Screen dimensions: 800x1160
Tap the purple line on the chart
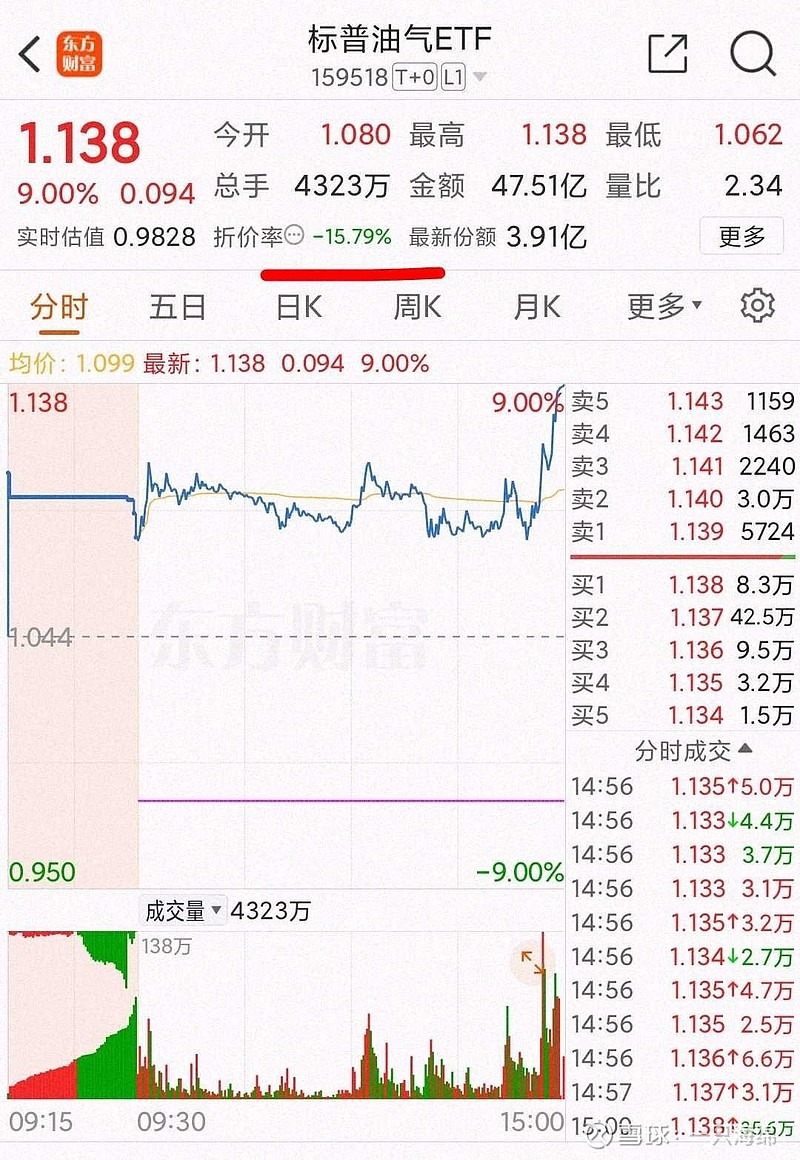click(350, 800)
